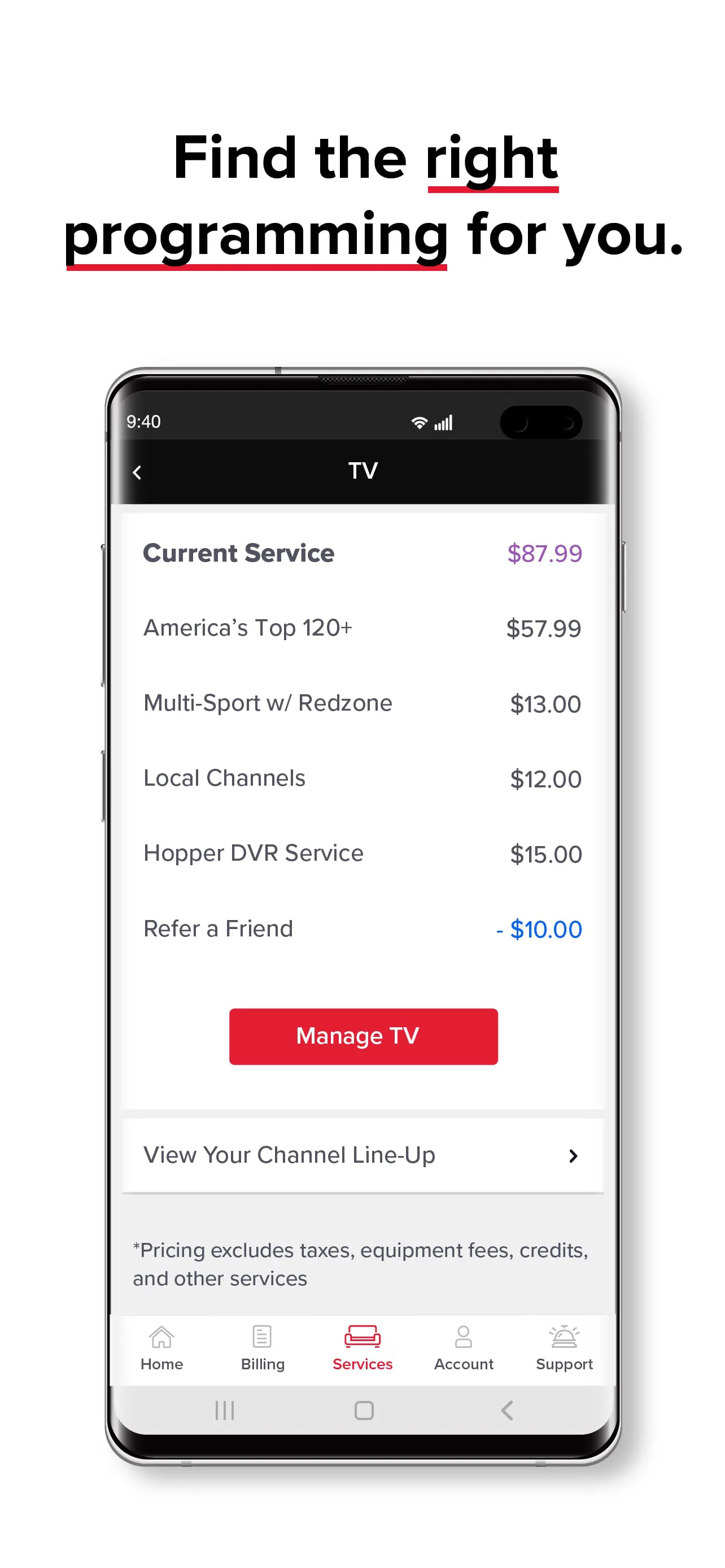Tap the back arrow in the TV header

click(x=137, y=471)
